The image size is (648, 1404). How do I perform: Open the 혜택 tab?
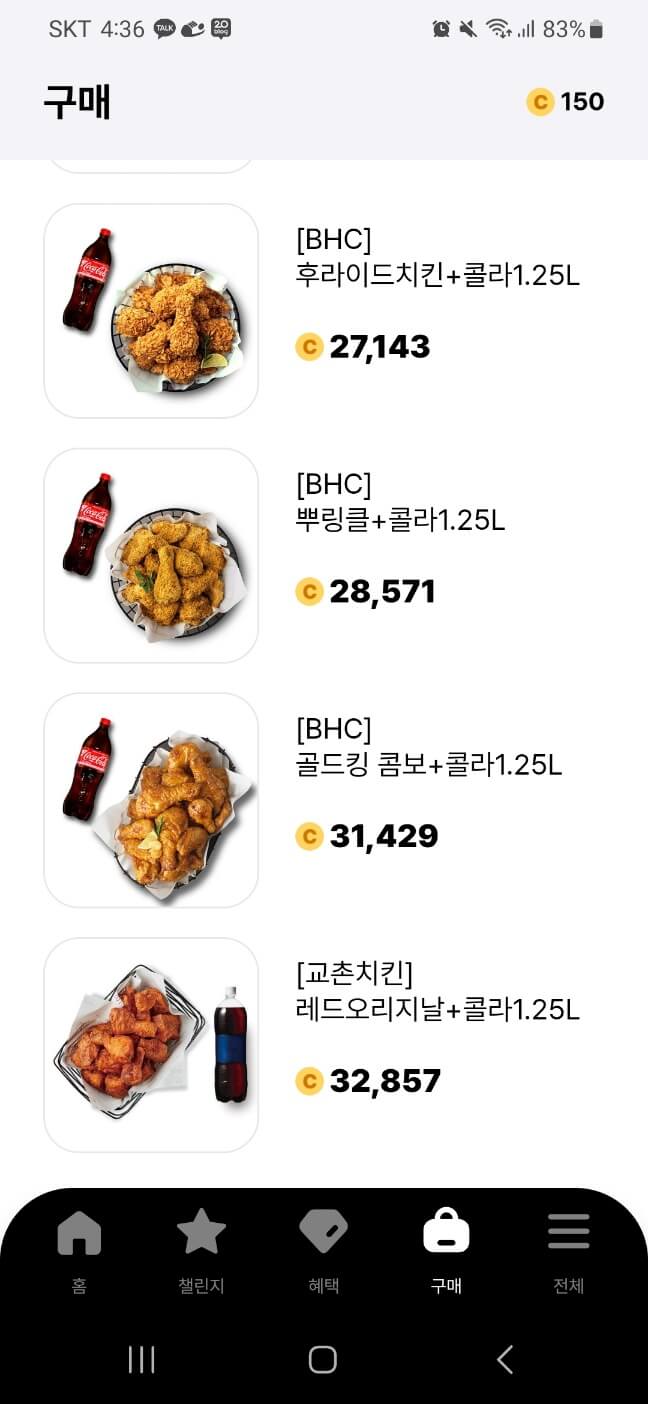pos(323,1250)
